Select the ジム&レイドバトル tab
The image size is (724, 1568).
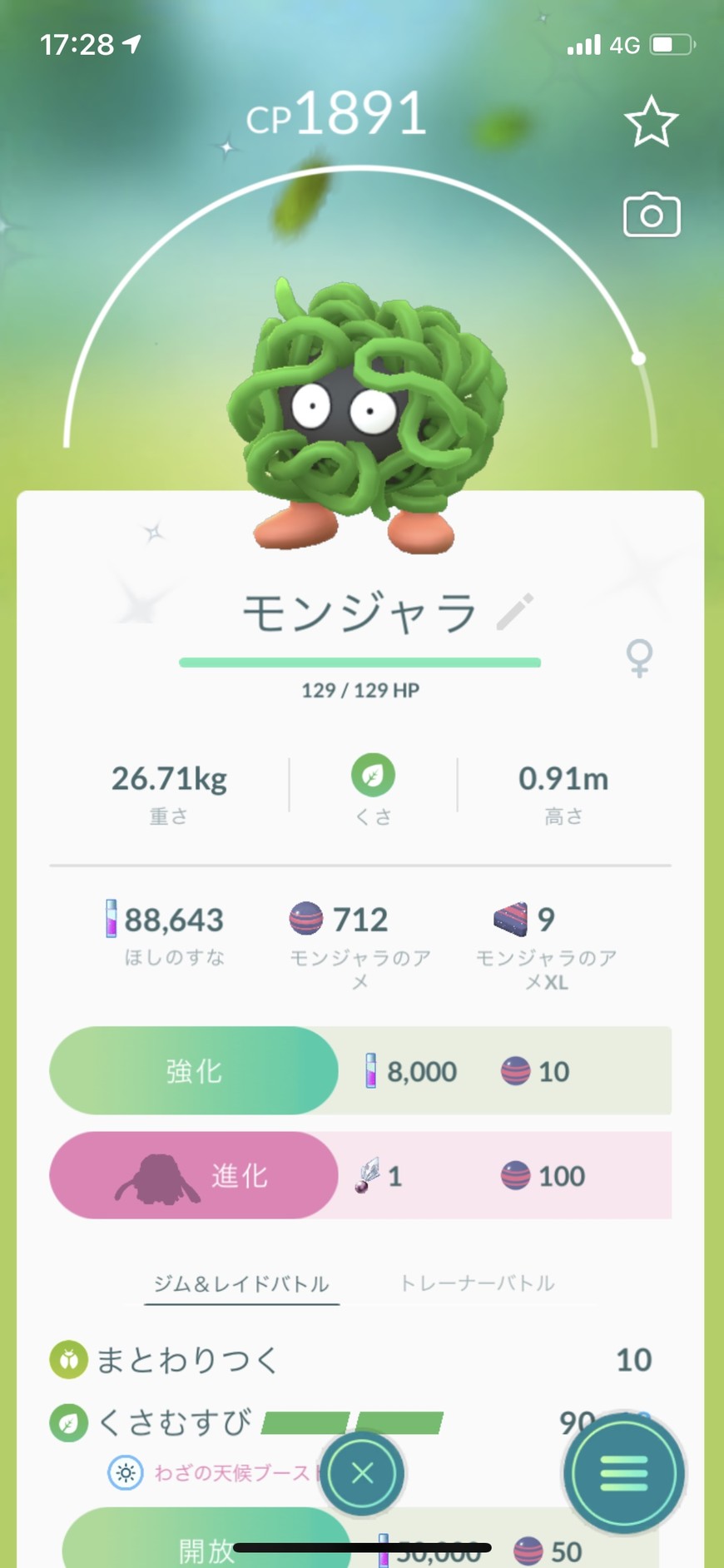(x=241, y=1284)
